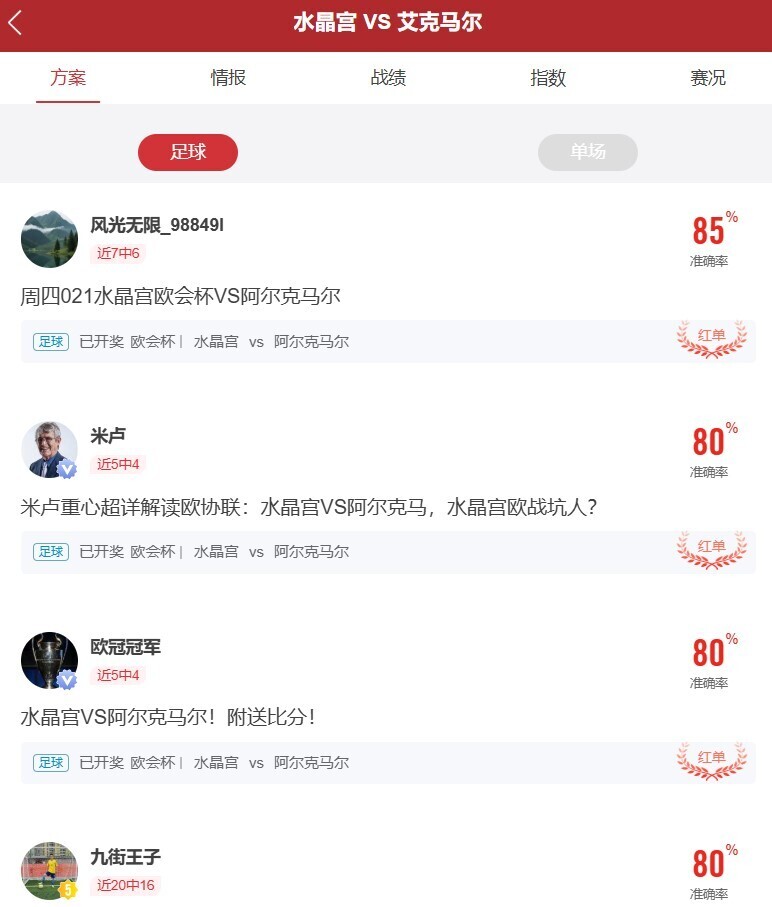View 米卢's profile avatar
The height and width of the screenshot is (907, 772).
[x=49, y=449]
